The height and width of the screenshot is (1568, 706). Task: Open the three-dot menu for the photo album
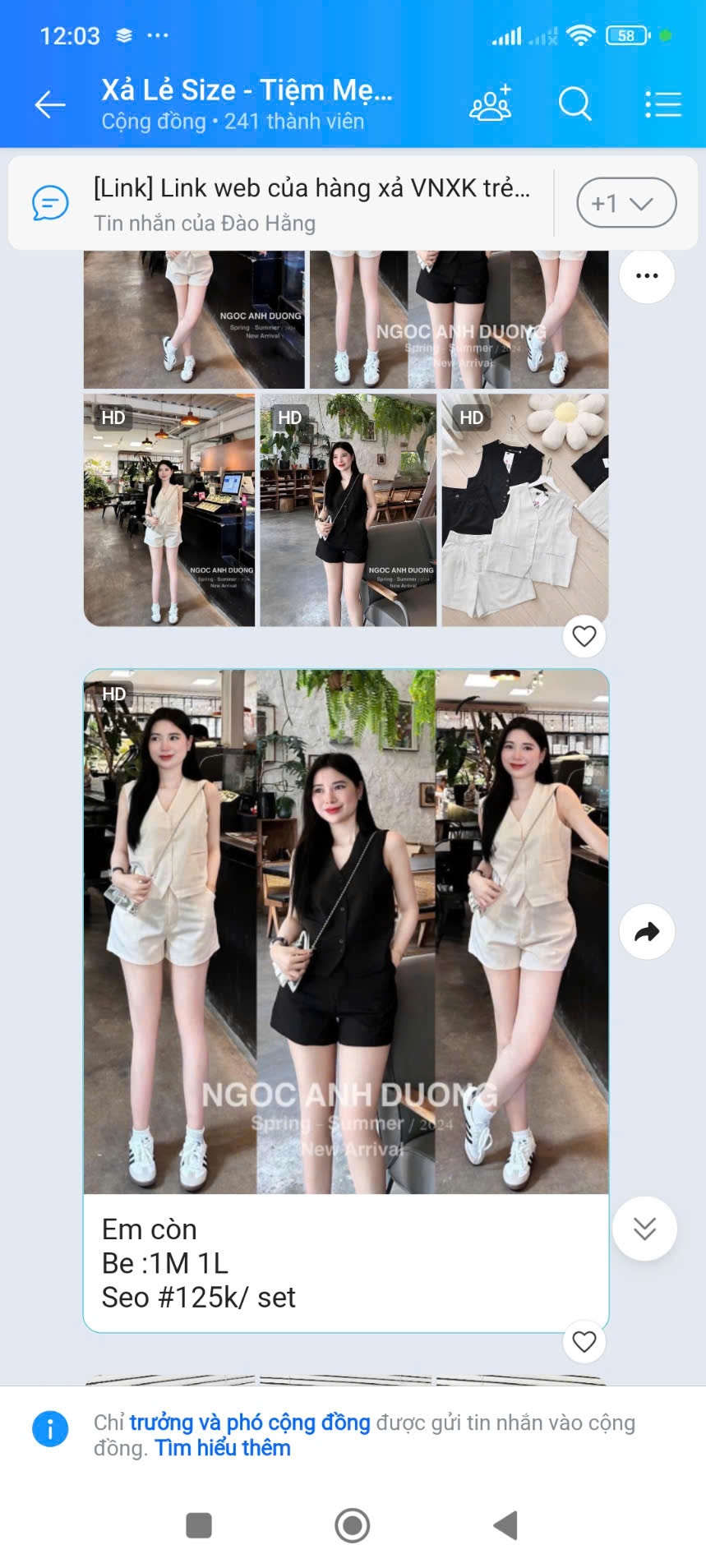click(647, 275)
